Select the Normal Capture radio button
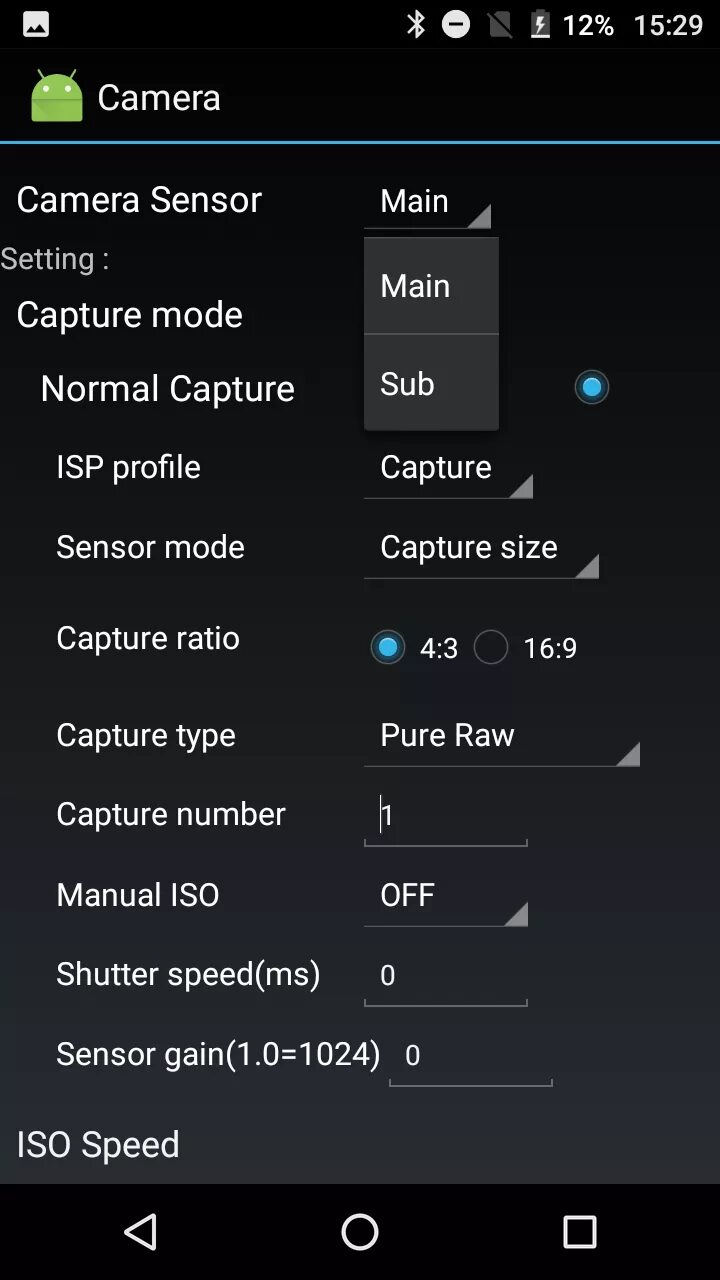Viewport: 720px width, 1280px height. click(591, 387)
